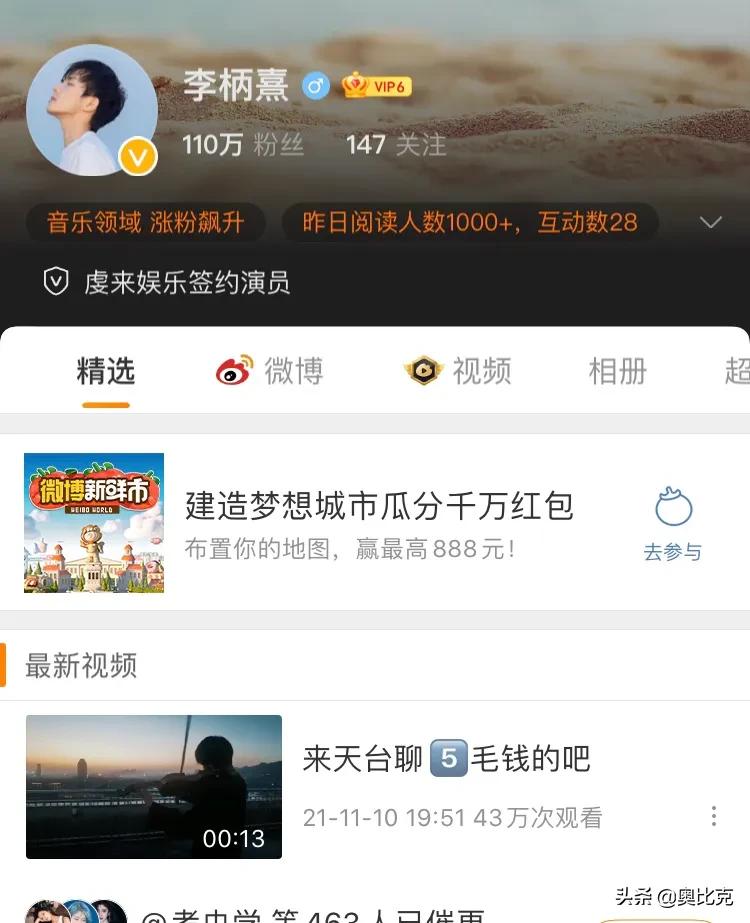Tap the lantern icon above 去参与
The height and width of the screenshot is (923, 750).
point(673,506)
